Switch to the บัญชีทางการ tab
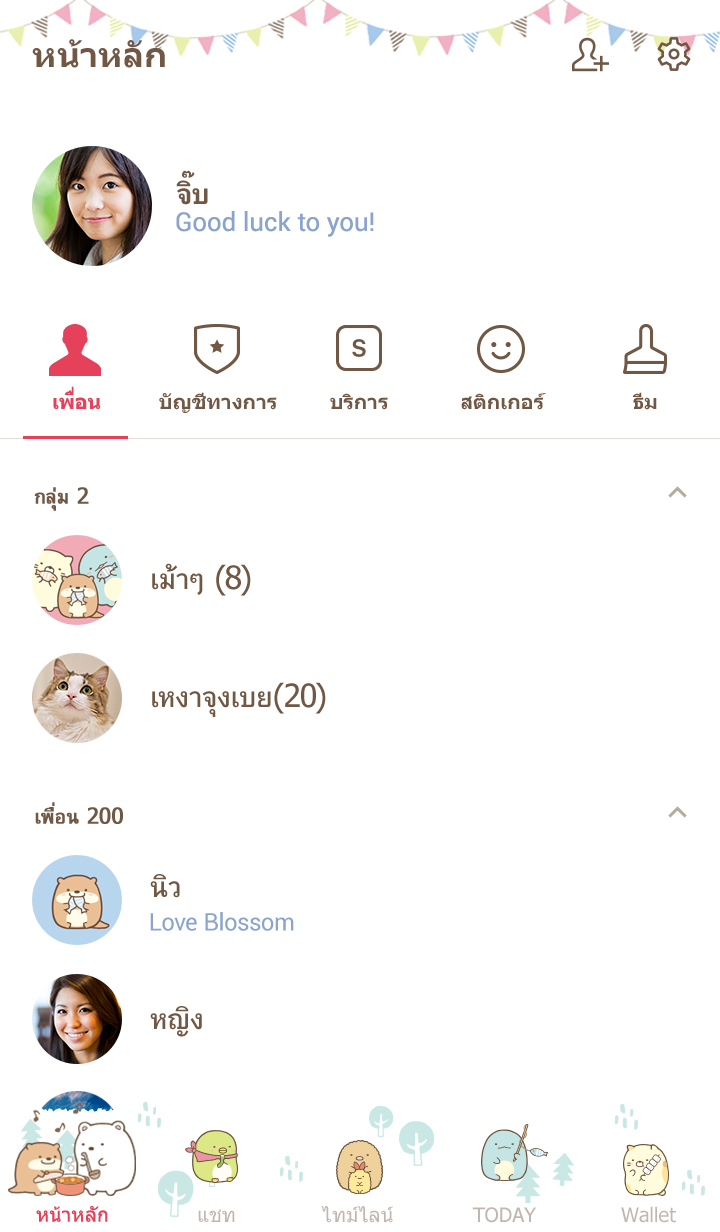 [x=217, y=372]
